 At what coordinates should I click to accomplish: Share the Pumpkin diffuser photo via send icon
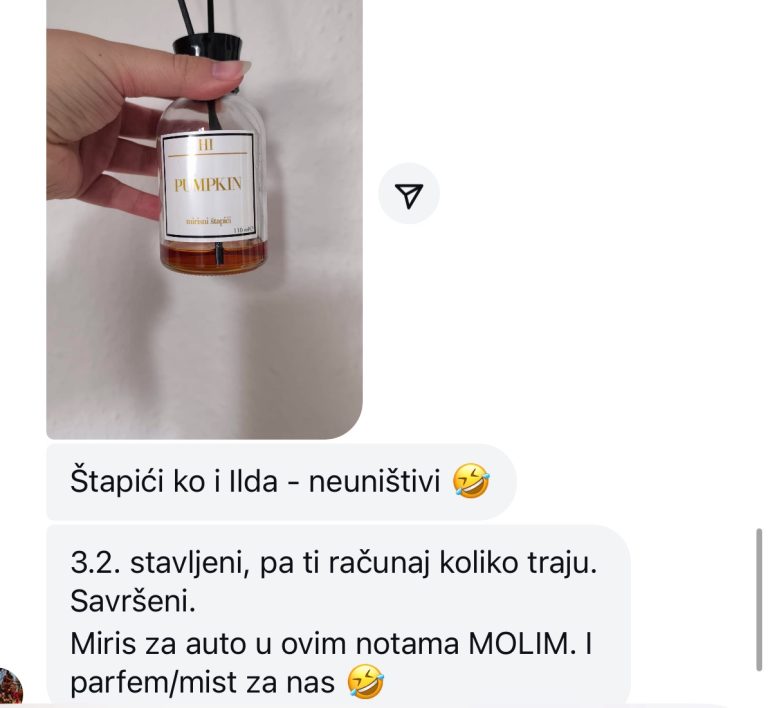[x=409, y=195]
